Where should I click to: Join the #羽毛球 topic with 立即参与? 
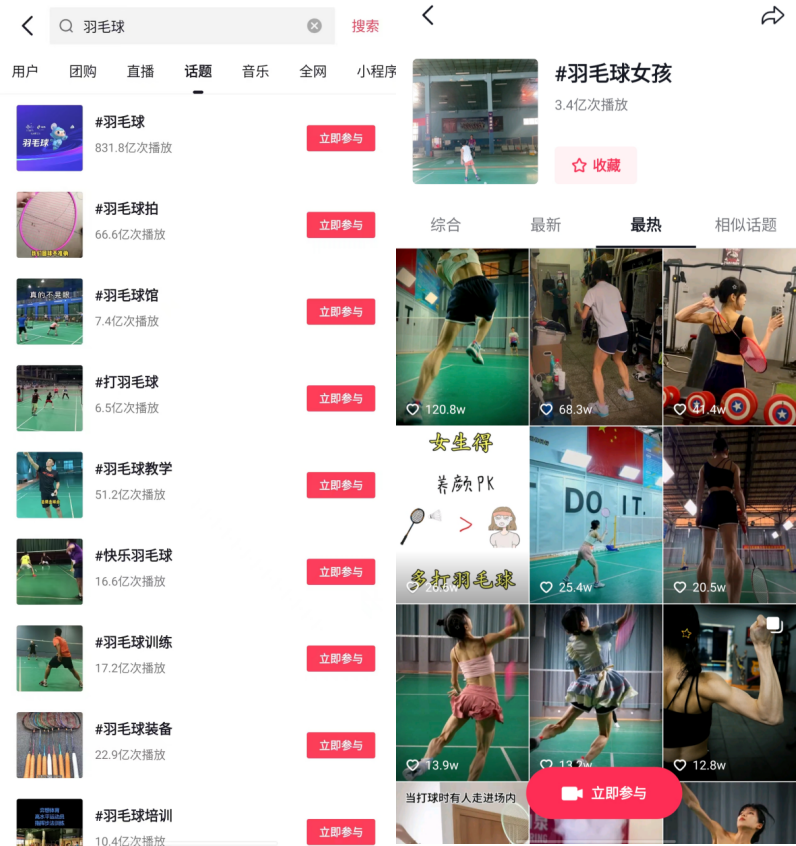coord(340,138)
